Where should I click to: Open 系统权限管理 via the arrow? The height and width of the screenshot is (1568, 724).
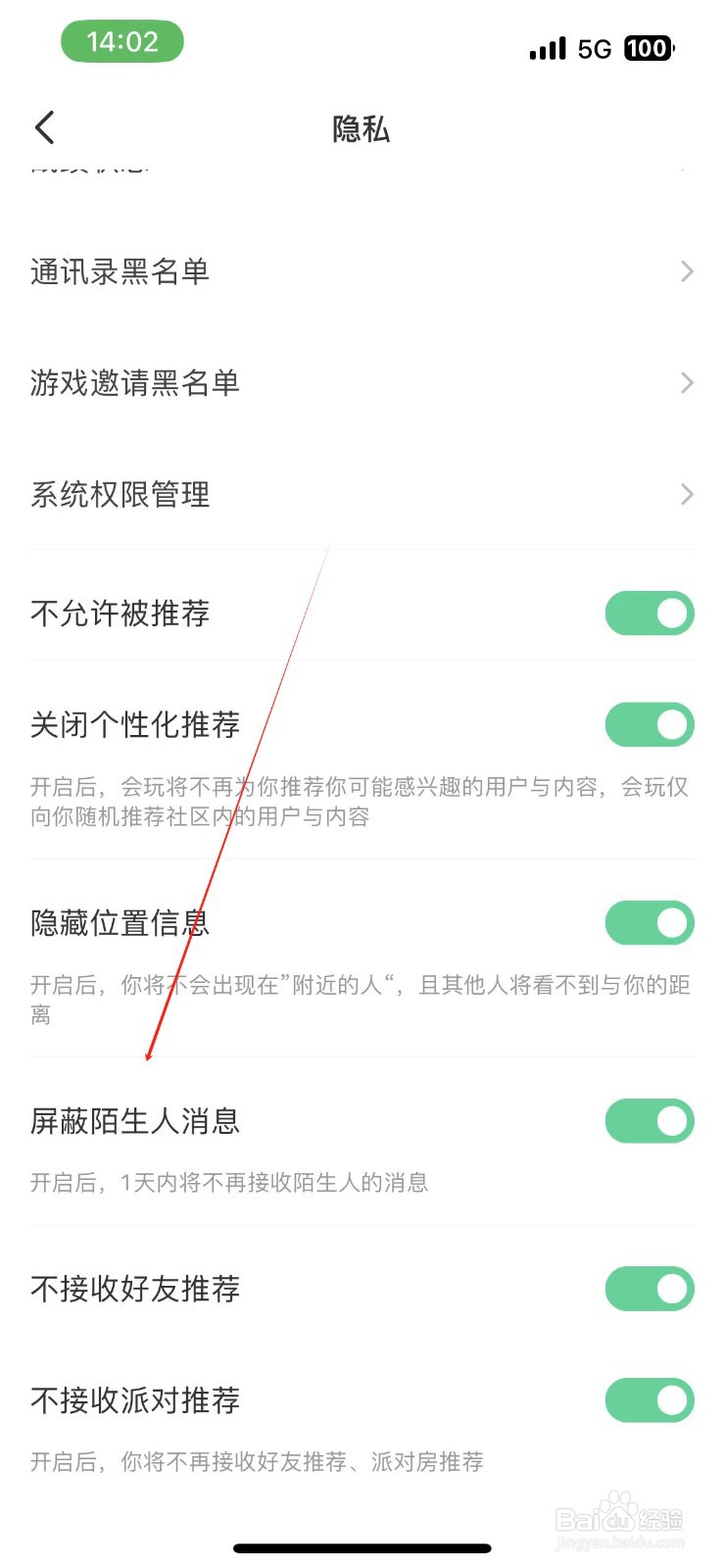686,494
